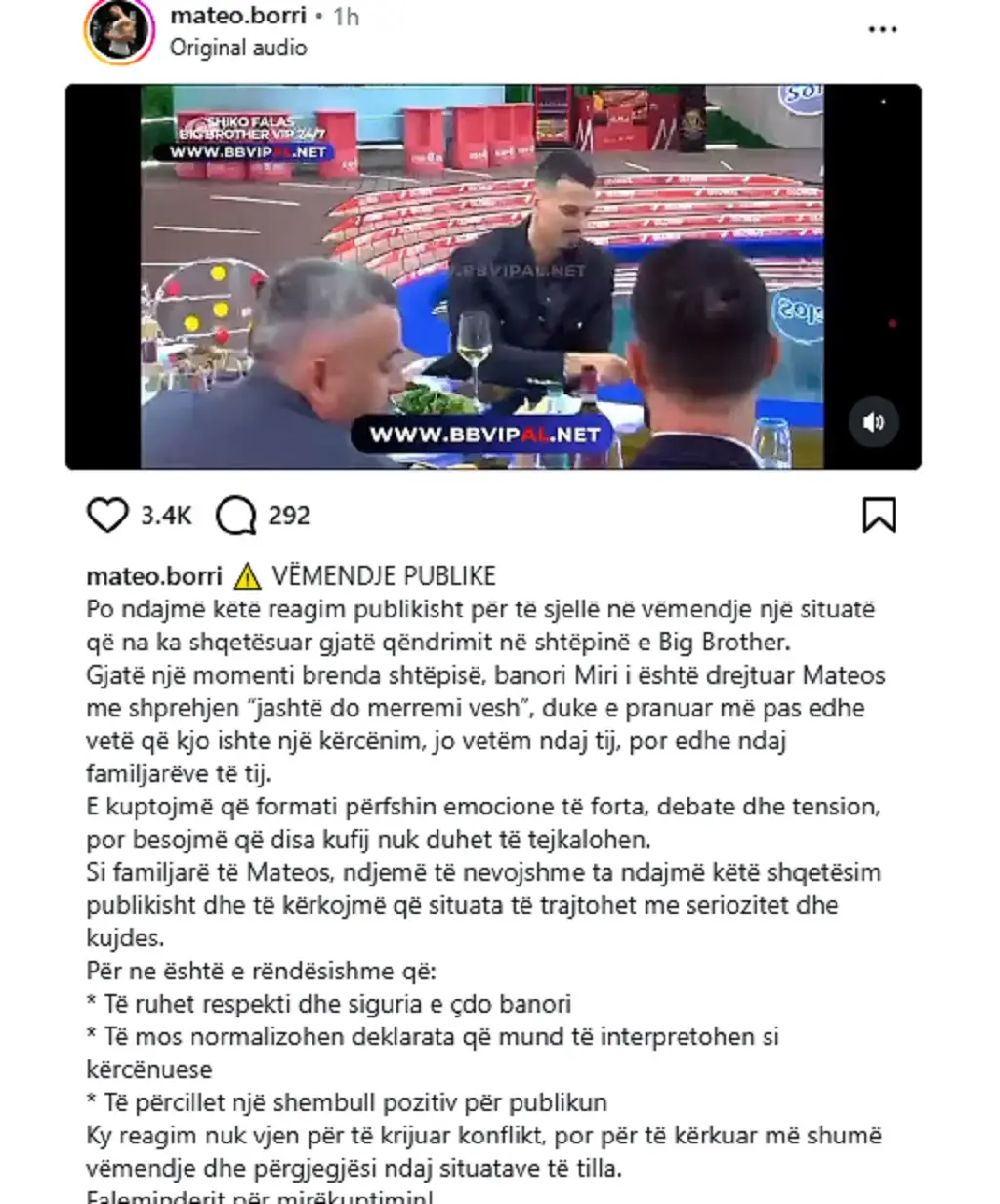
Task: Bookmark this post
Action: [879, 516]
